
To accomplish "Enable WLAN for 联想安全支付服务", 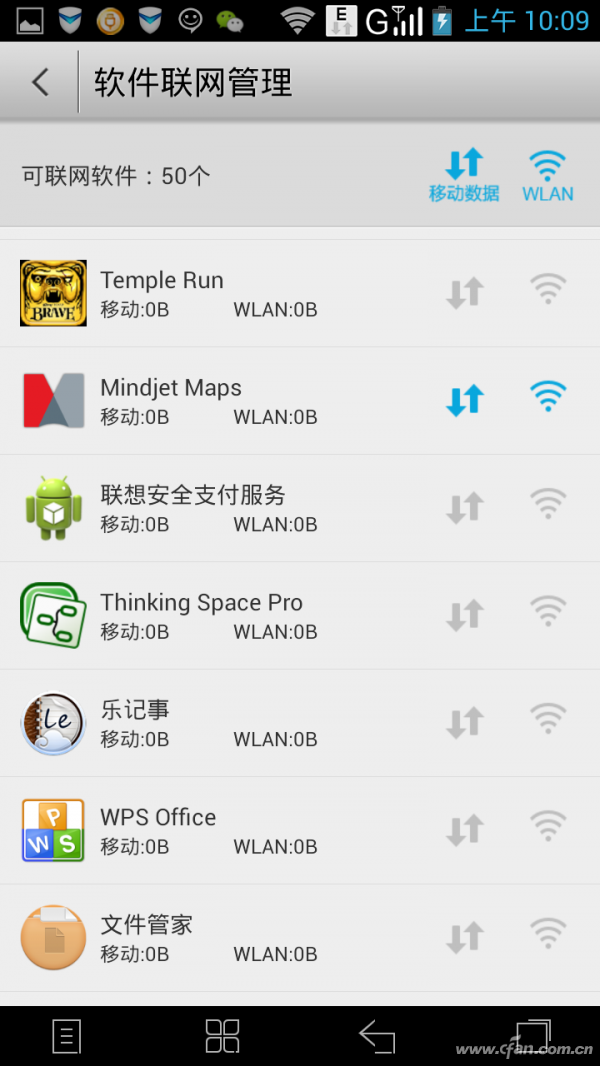I will 548,506.
